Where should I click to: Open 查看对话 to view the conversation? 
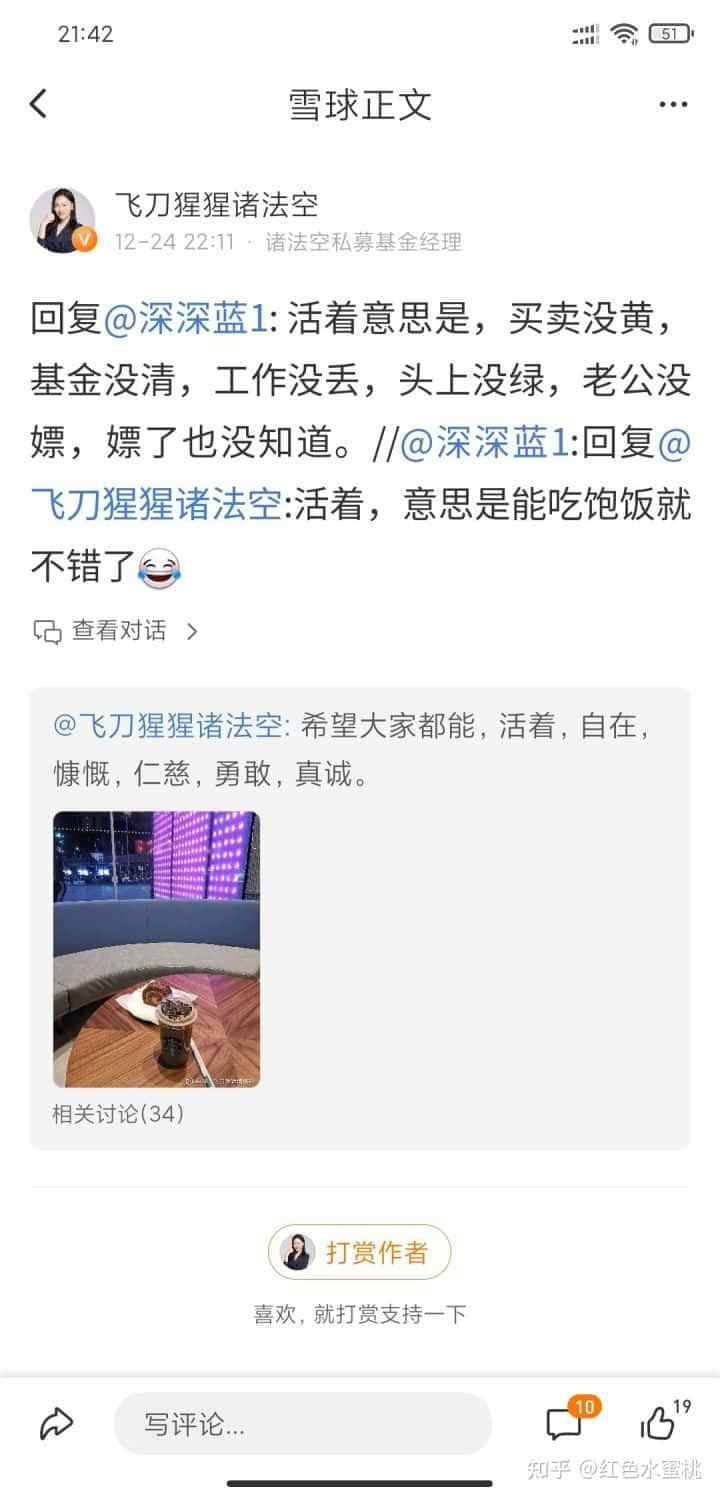point(117,631)
